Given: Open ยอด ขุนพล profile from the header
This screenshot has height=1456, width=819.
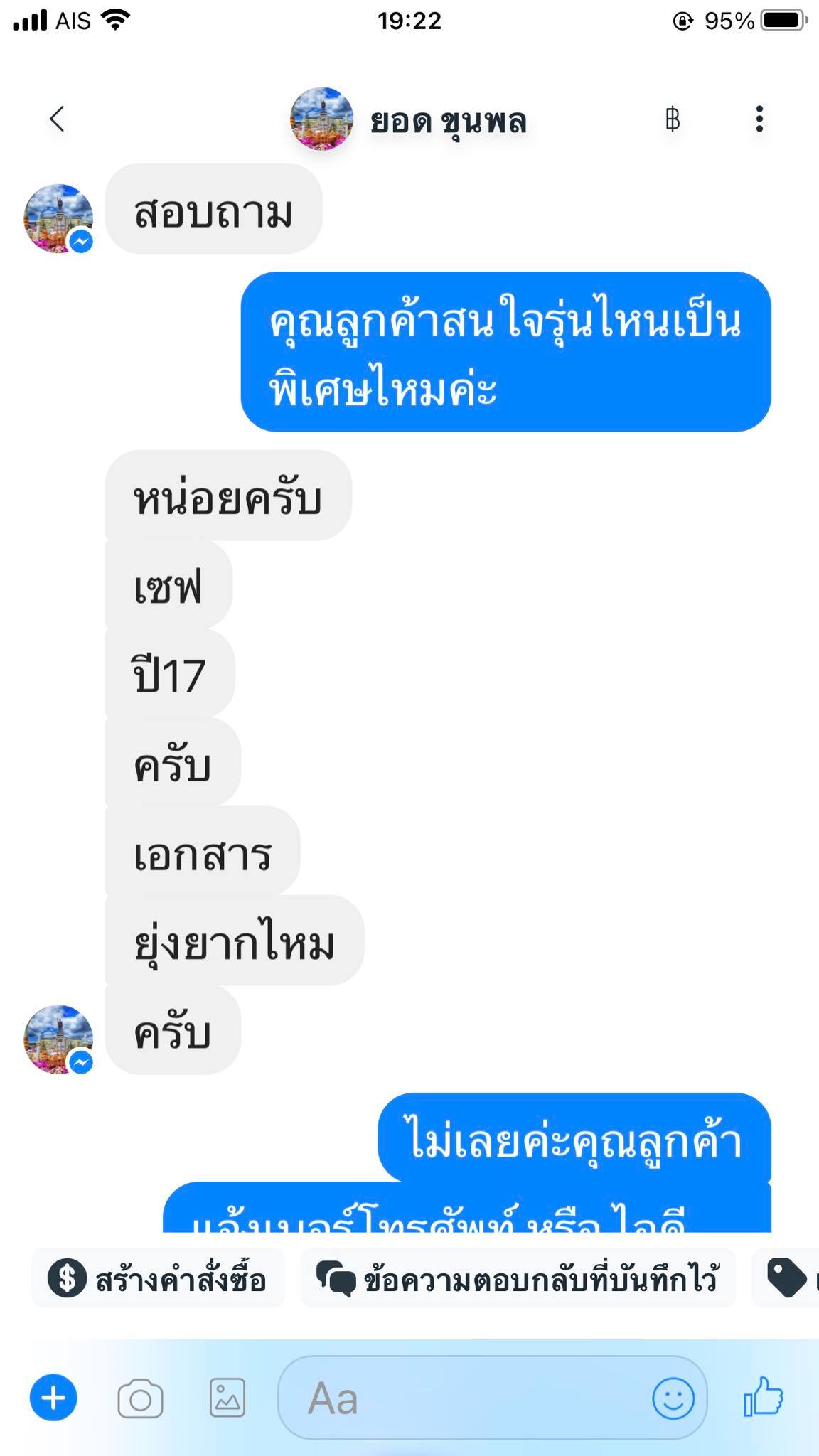Looking at the screenshot, I should pos(409,119).
